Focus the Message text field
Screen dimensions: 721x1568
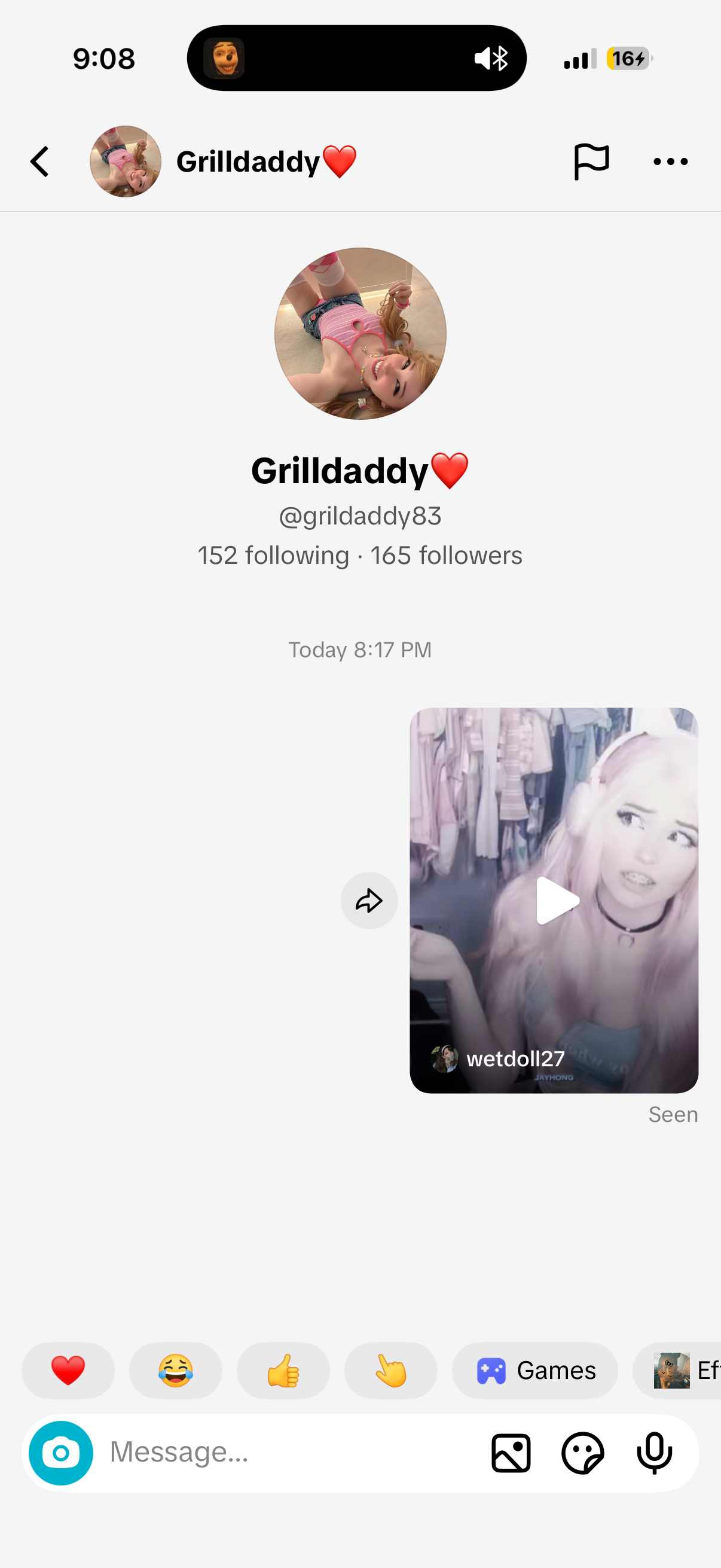(280, 1453)
